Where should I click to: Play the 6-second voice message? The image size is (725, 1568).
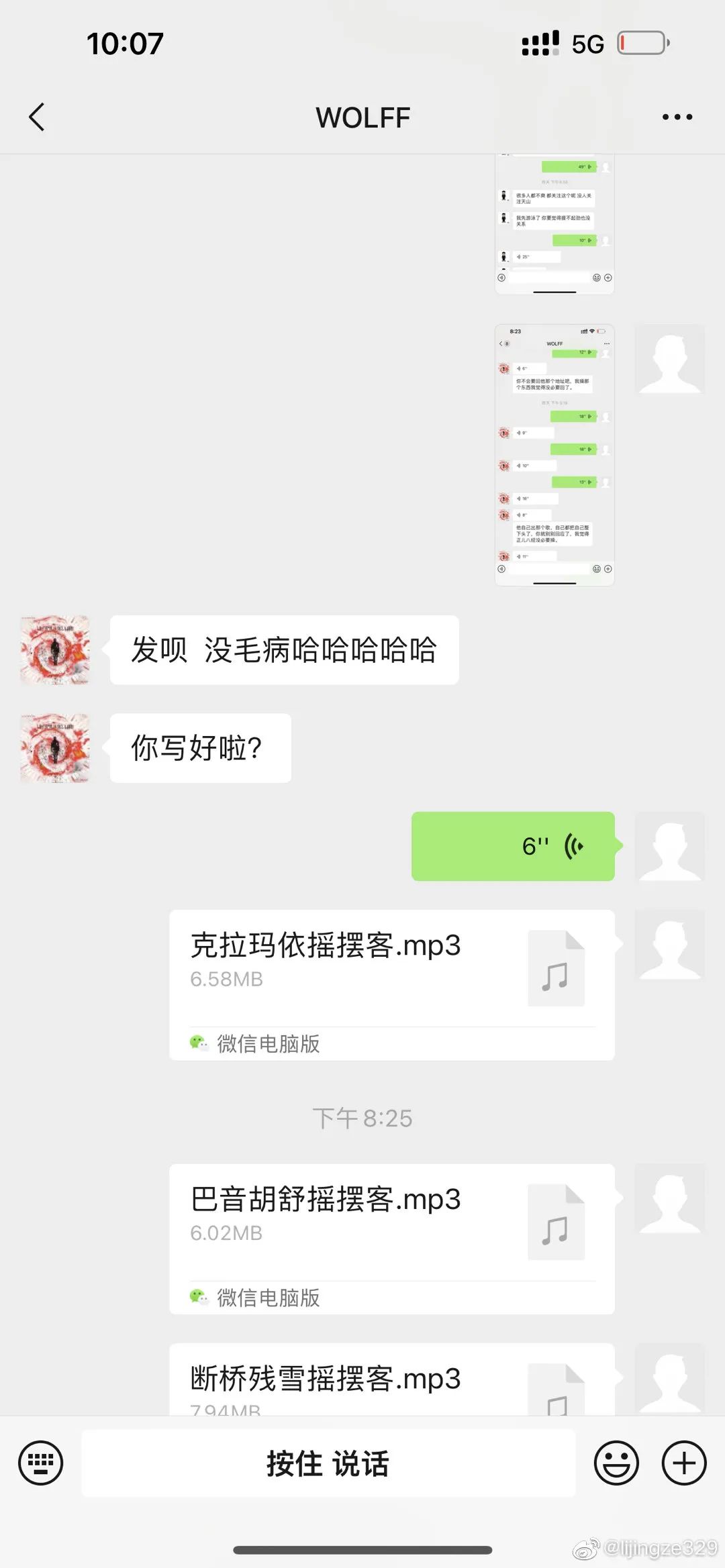pos(514,845)
